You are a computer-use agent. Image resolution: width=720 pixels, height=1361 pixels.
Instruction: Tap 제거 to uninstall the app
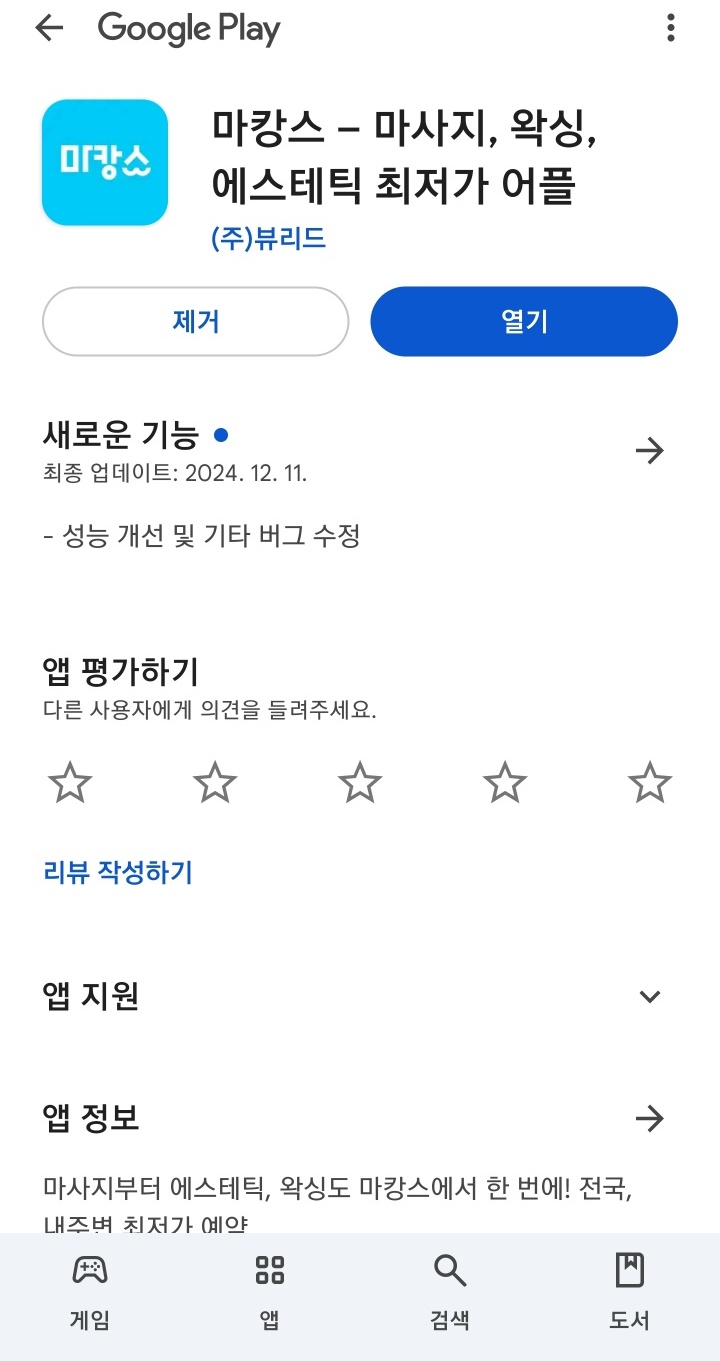(196, 322)
